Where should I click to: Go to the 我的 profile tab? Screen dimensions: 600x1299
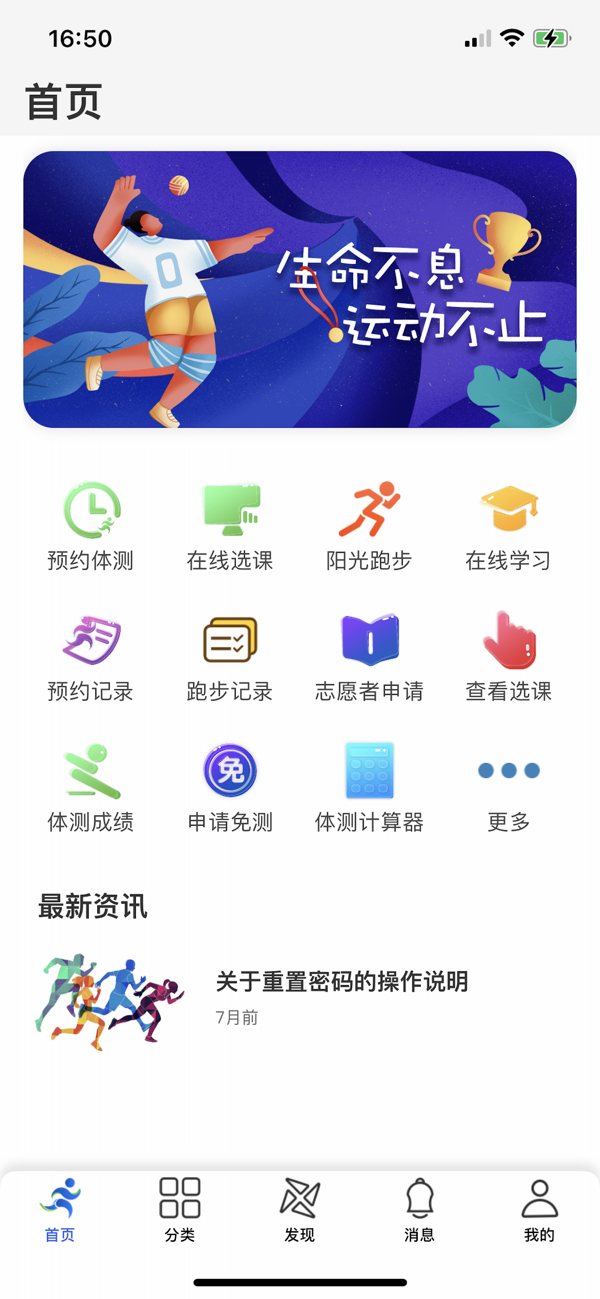539,1209
